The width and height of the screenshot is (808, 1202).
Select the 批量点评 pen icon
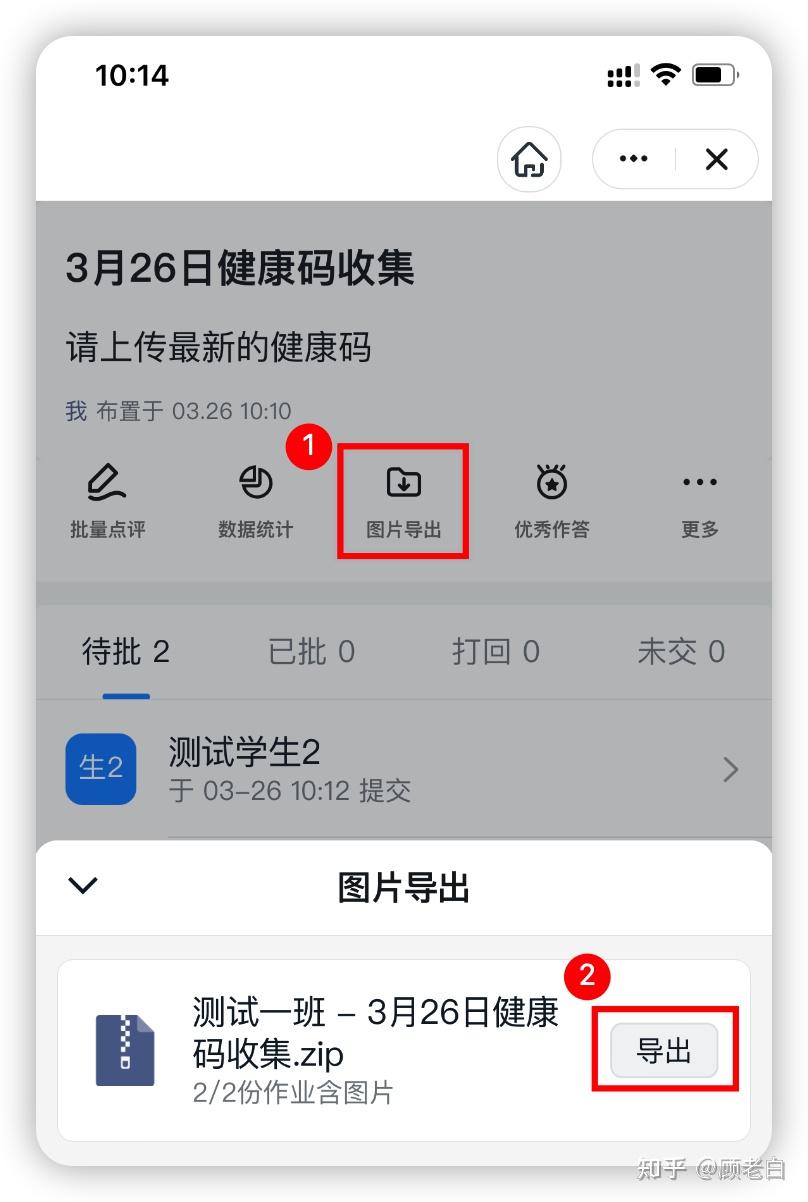(106, 482)
